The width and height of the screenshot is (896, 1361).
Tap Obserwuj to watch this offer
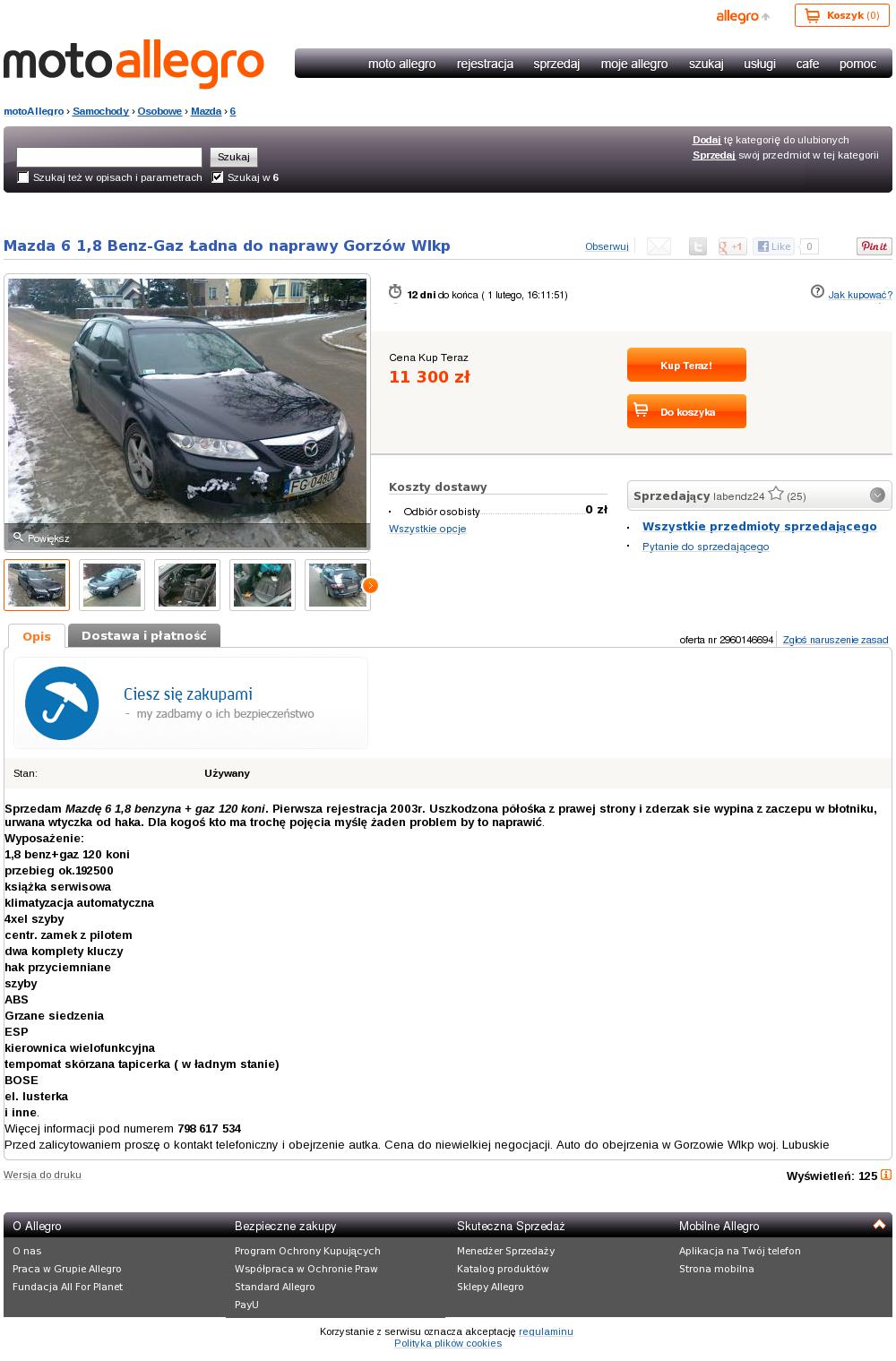pyautogui.click(x=607, y=246)
